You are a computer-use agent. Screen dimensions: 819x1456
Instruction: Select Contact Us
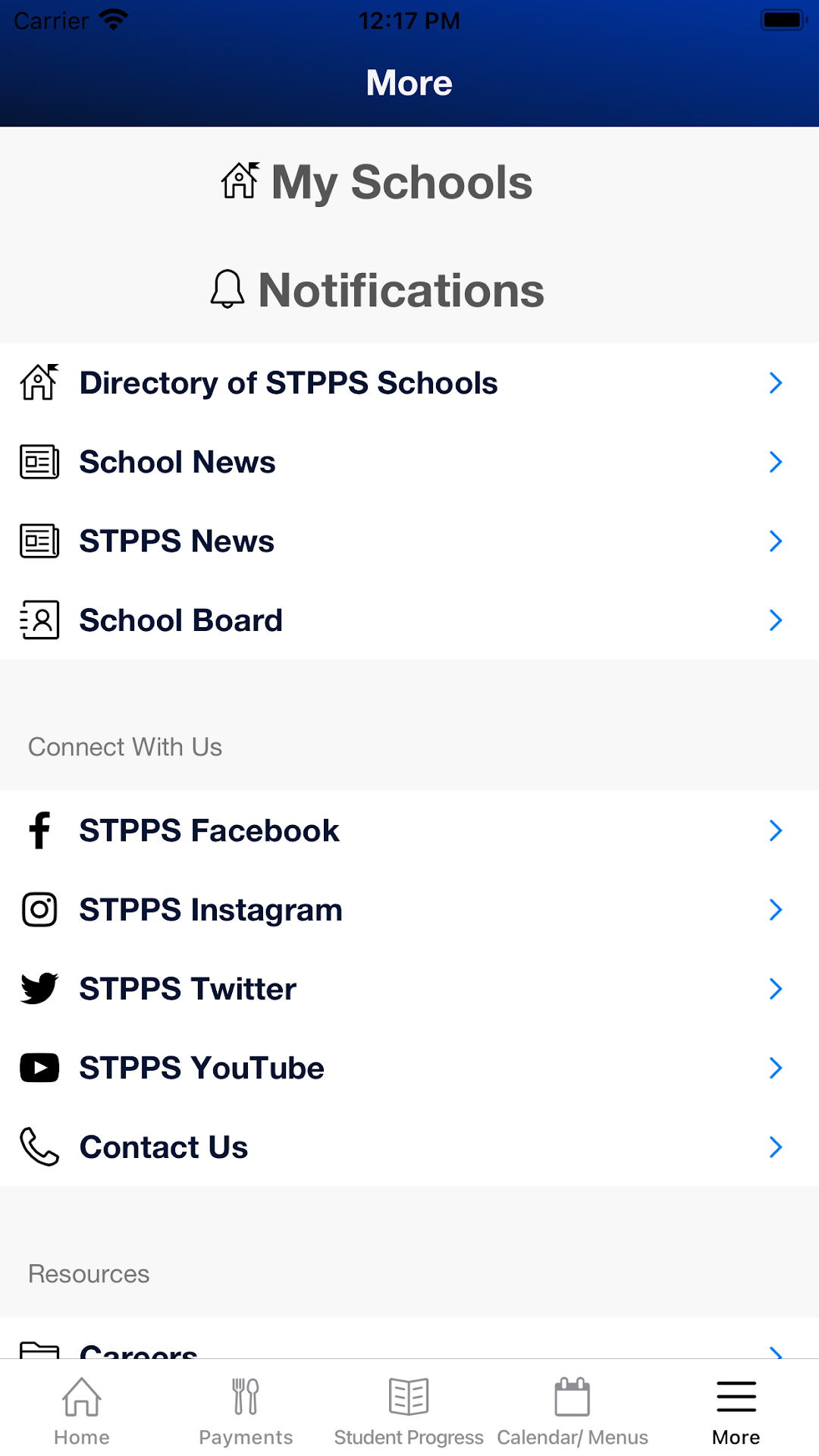pyautogui.click(x=409, y=1147)
